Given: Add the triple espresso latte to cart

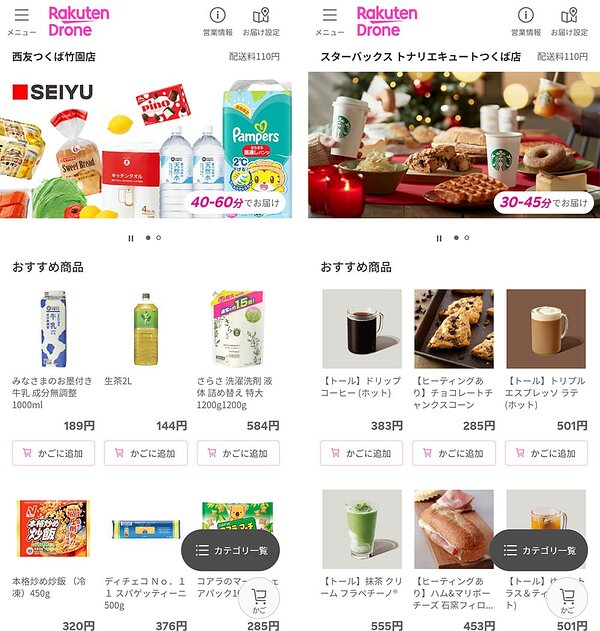Looking at the screenshot, I should click(545, 453).
